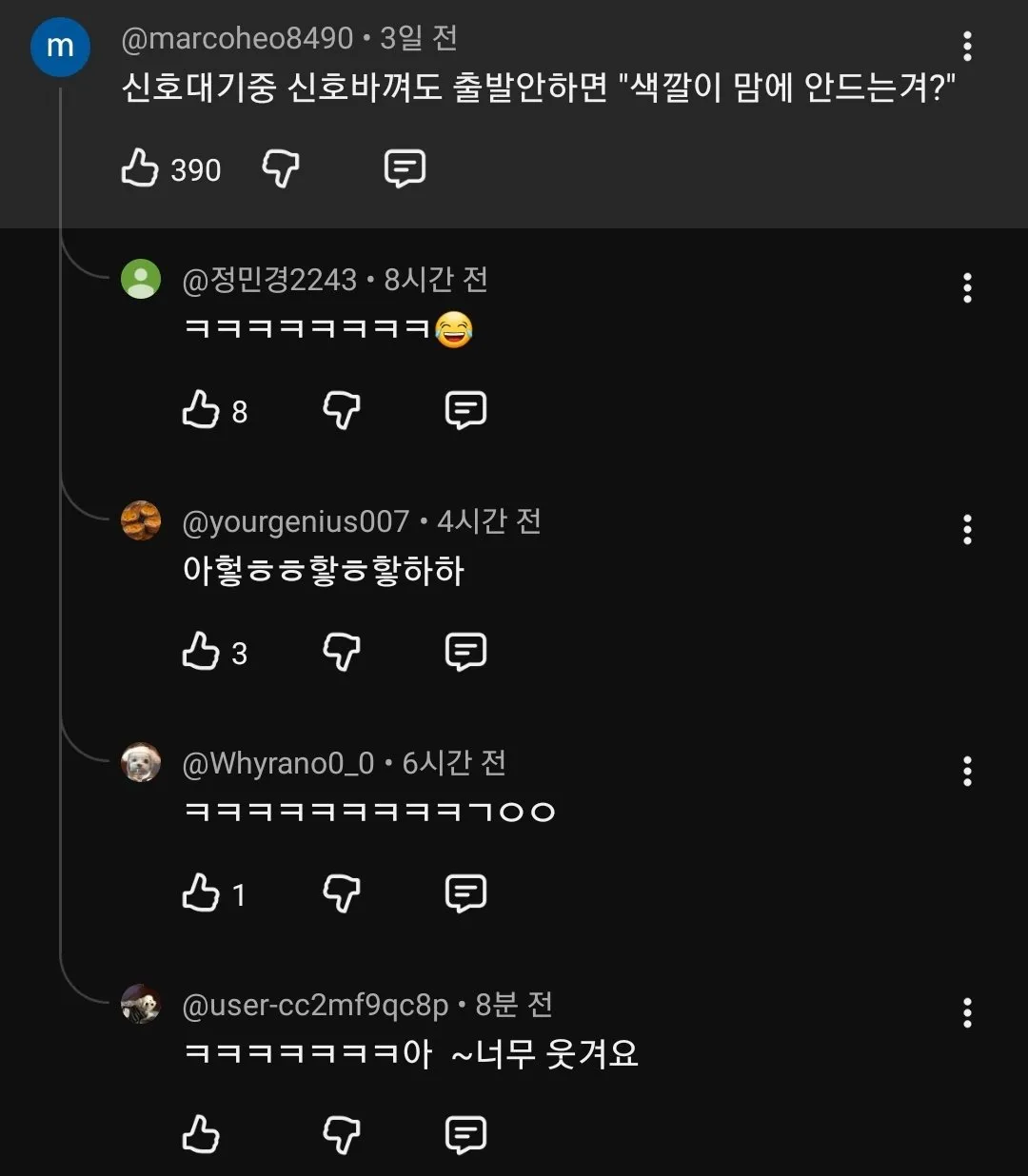Screen dimensions: 1028x1176
Task: Reply to @Whyrano0_0's comment
Action: click(465, 893)
